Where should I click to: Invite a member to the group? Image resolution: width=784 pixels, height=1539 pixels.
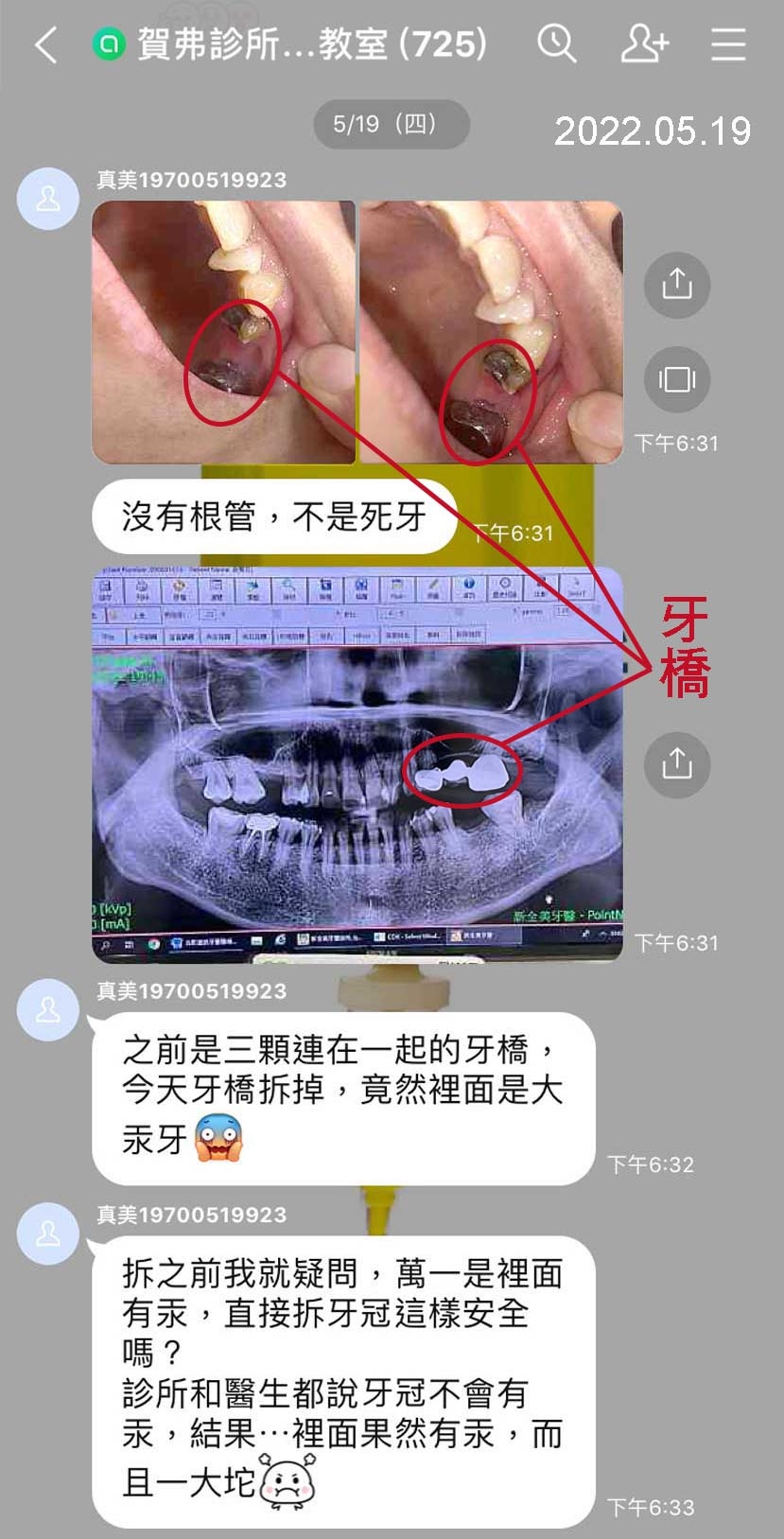[x=645, y=44]
